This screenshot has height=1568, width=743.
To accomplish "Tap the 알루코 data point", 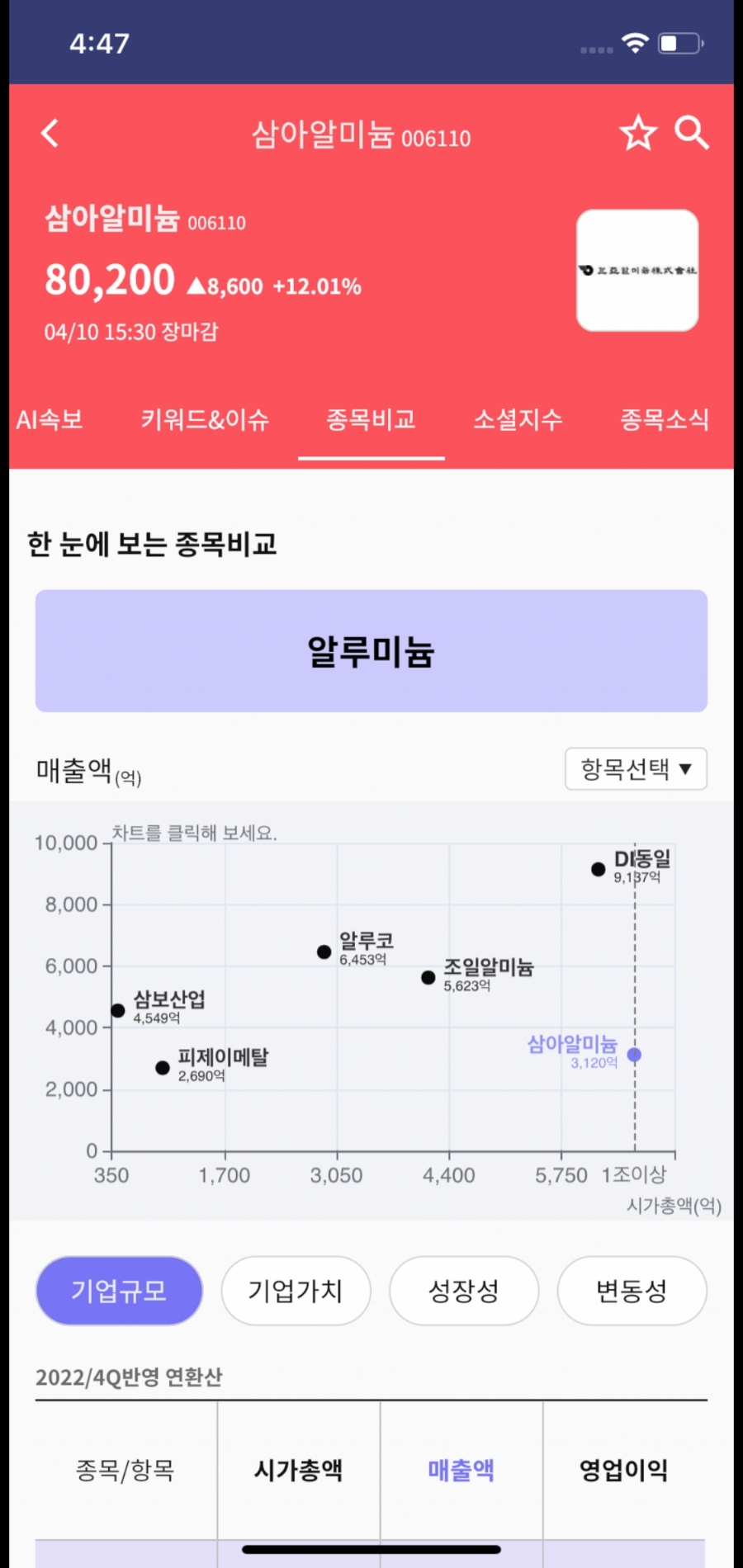I will point(324,952).
